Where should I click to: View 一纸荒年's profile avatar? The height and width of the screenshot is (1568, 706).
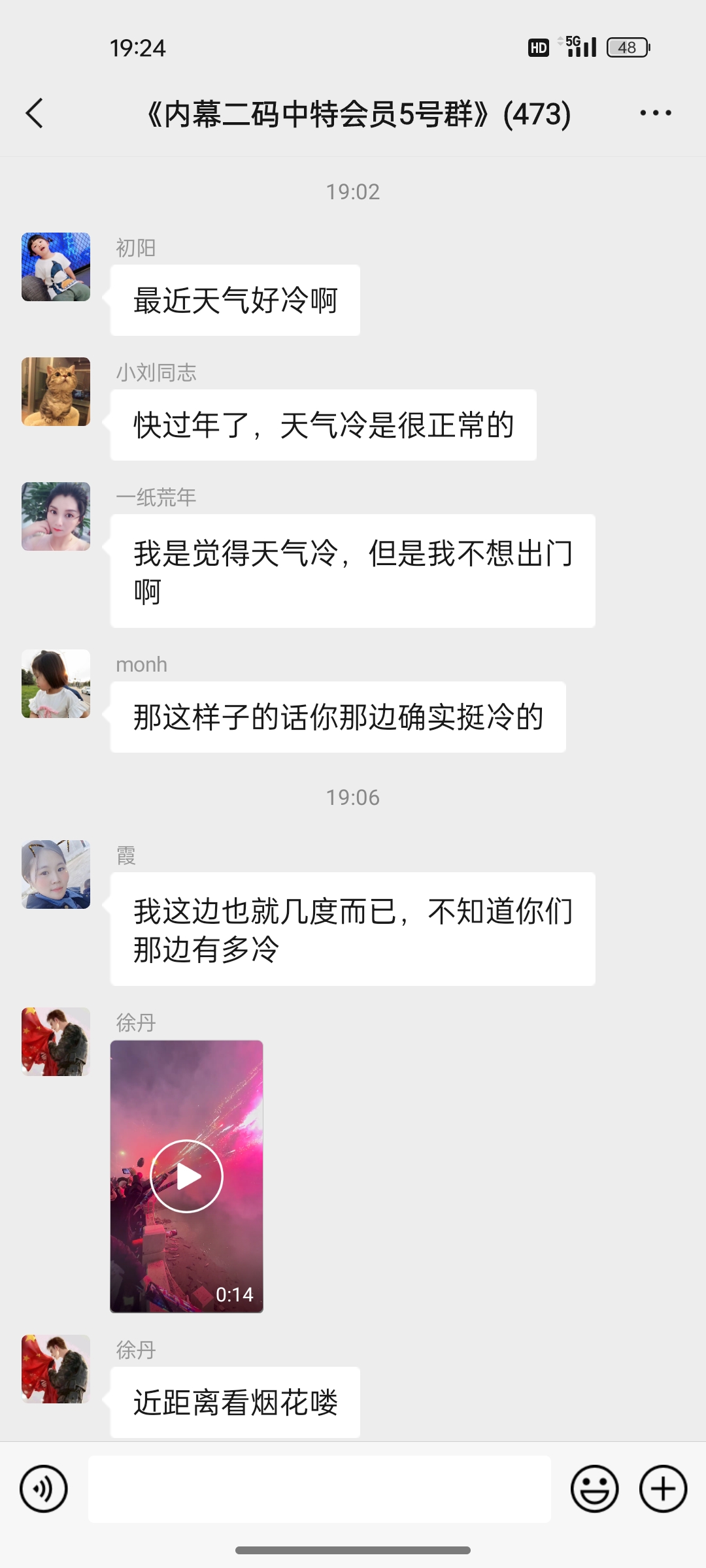pos(56,516)
